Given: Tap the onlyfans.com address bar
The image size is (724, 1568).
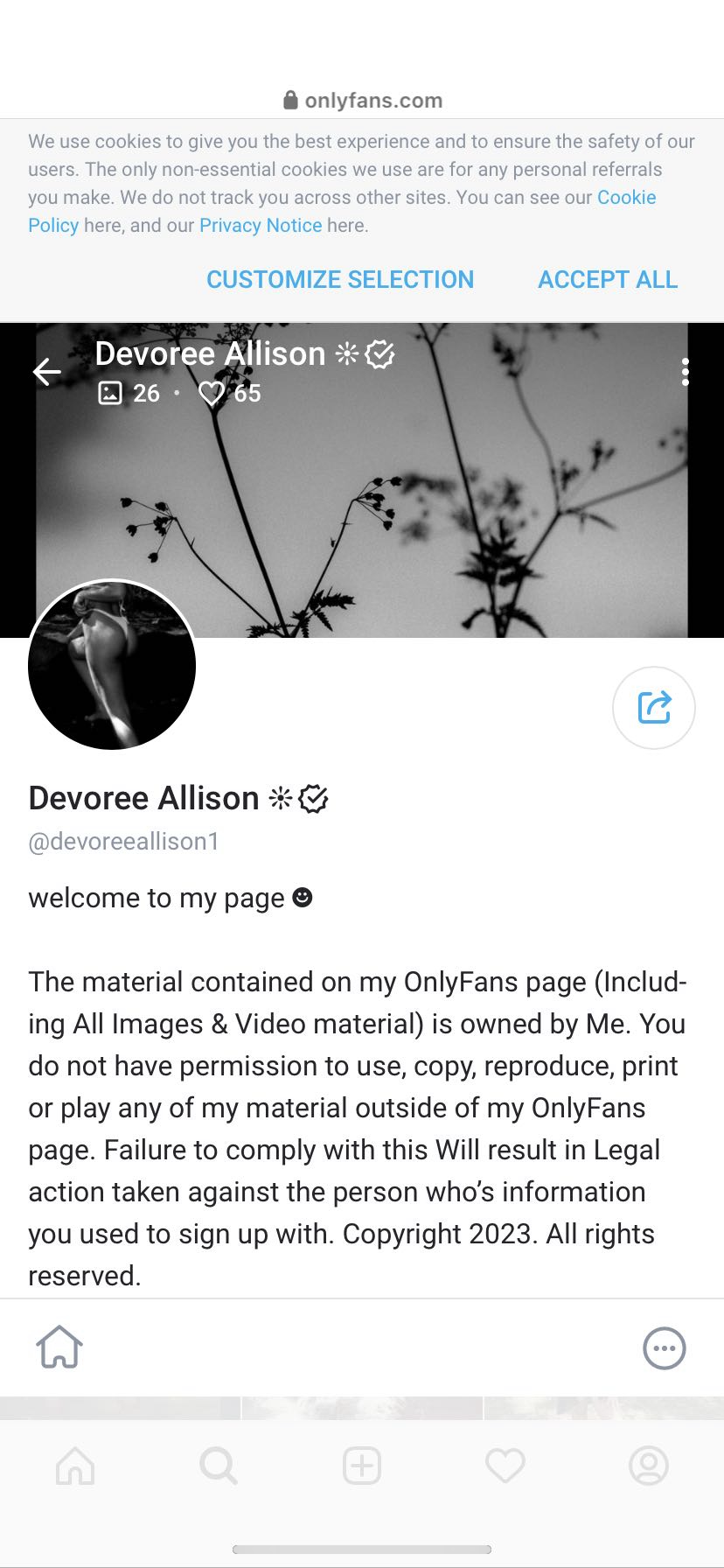Looking at the screenshot, I should pos(362,101).
